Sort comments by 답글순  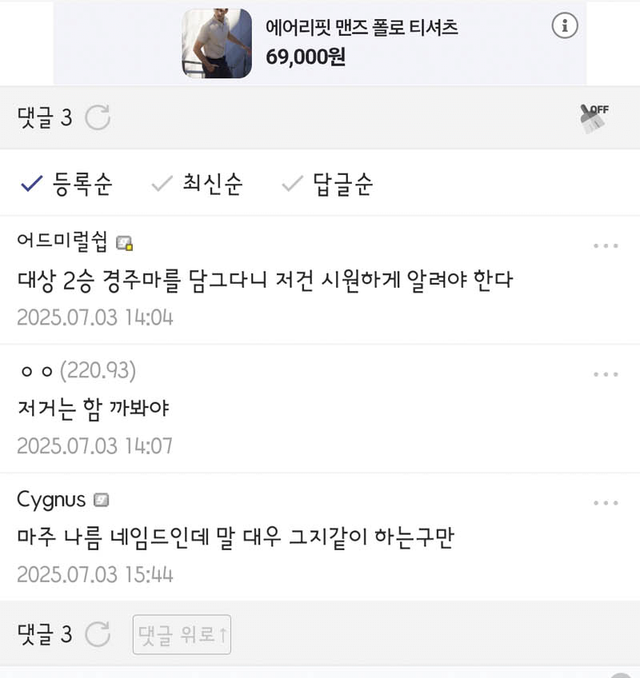[x=328, y=184]
